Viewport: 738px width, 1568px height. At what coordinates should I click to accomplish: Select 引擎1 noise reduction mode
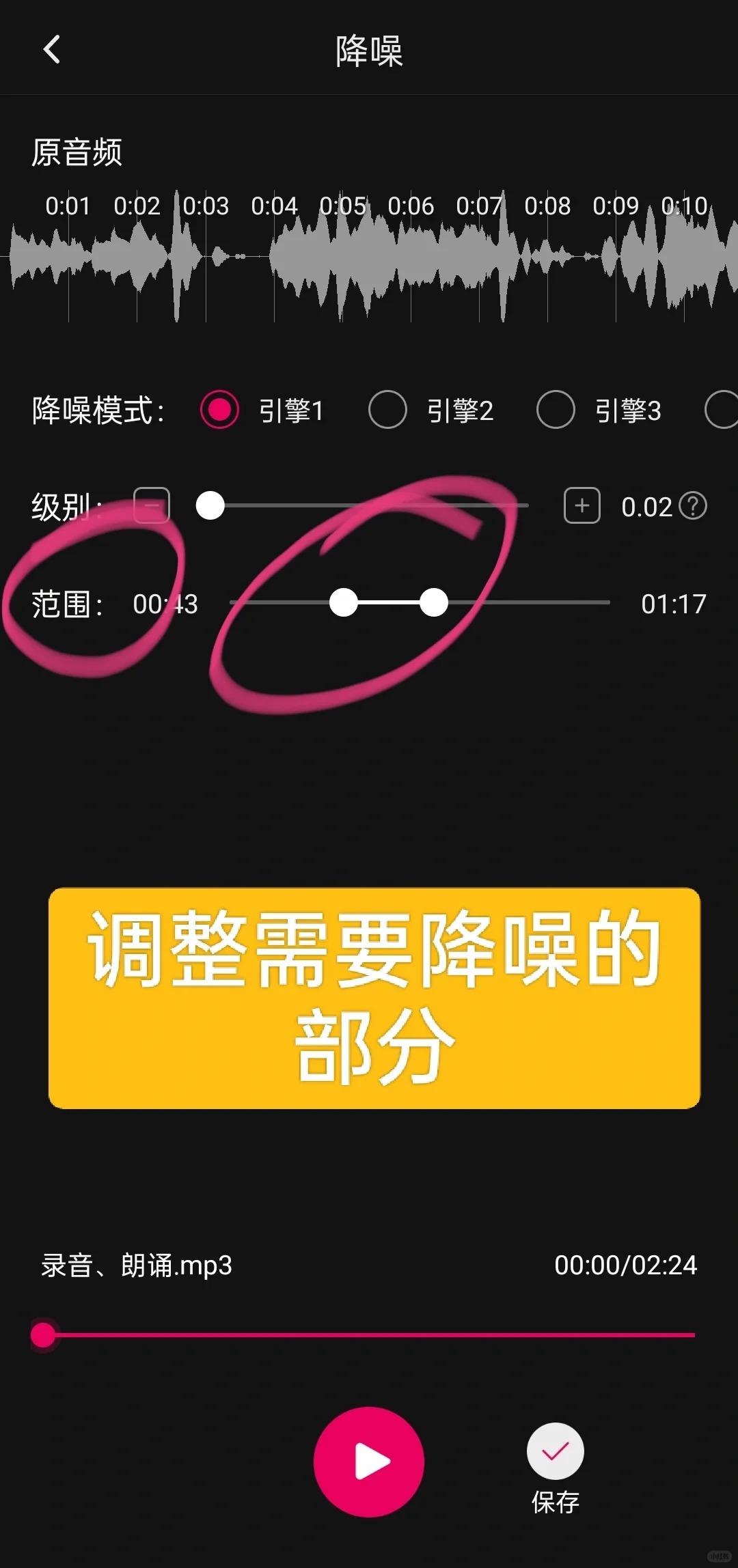click(219, 410)
